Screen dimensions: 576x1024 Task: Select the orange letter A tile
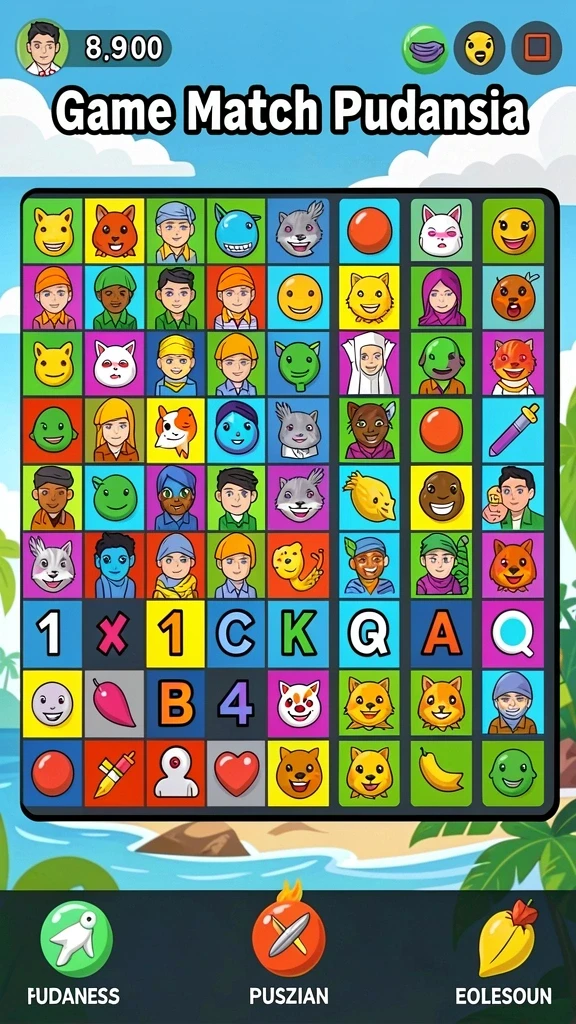pos(441,633)
